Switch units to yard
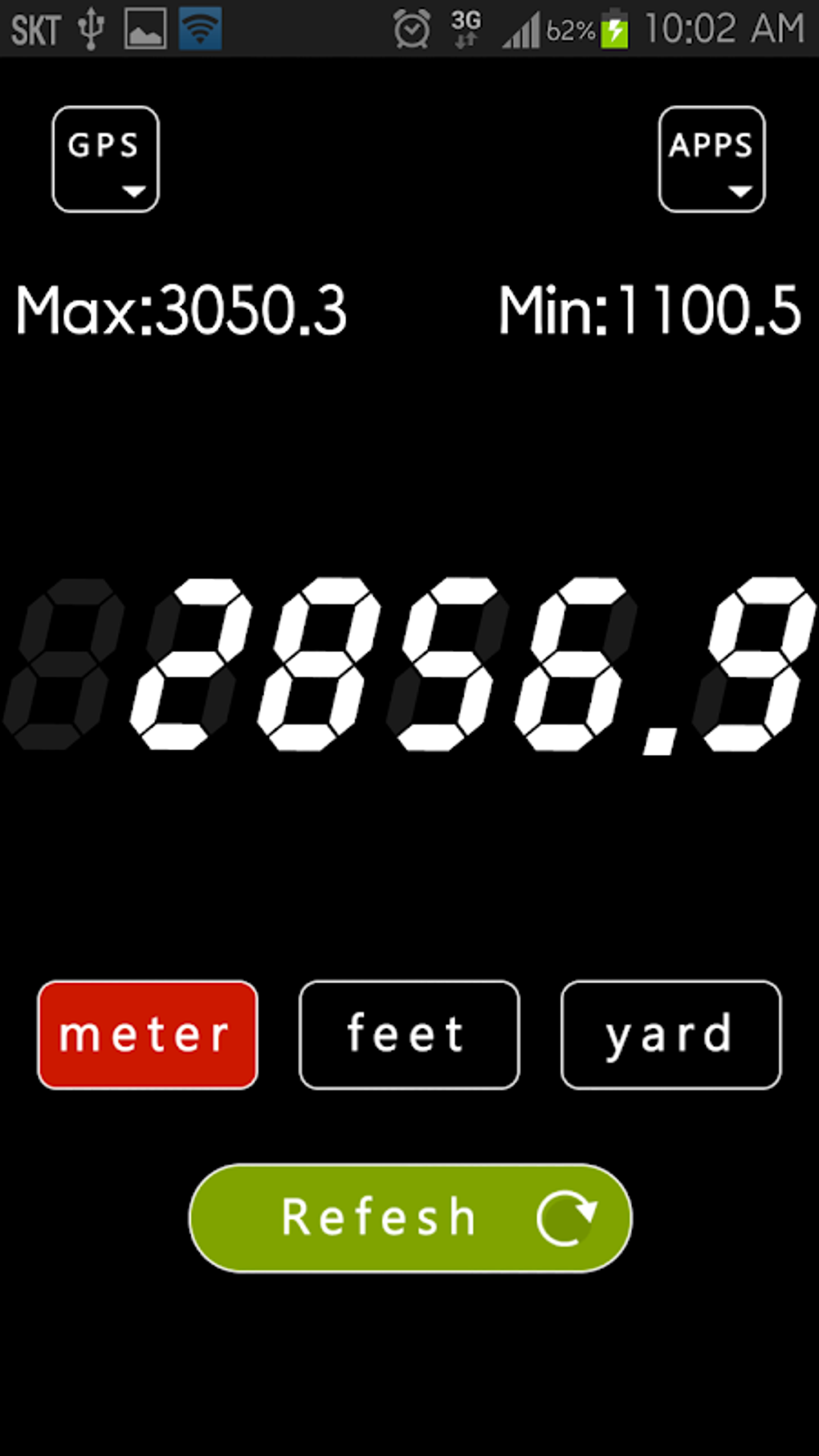 (669, 1034)
